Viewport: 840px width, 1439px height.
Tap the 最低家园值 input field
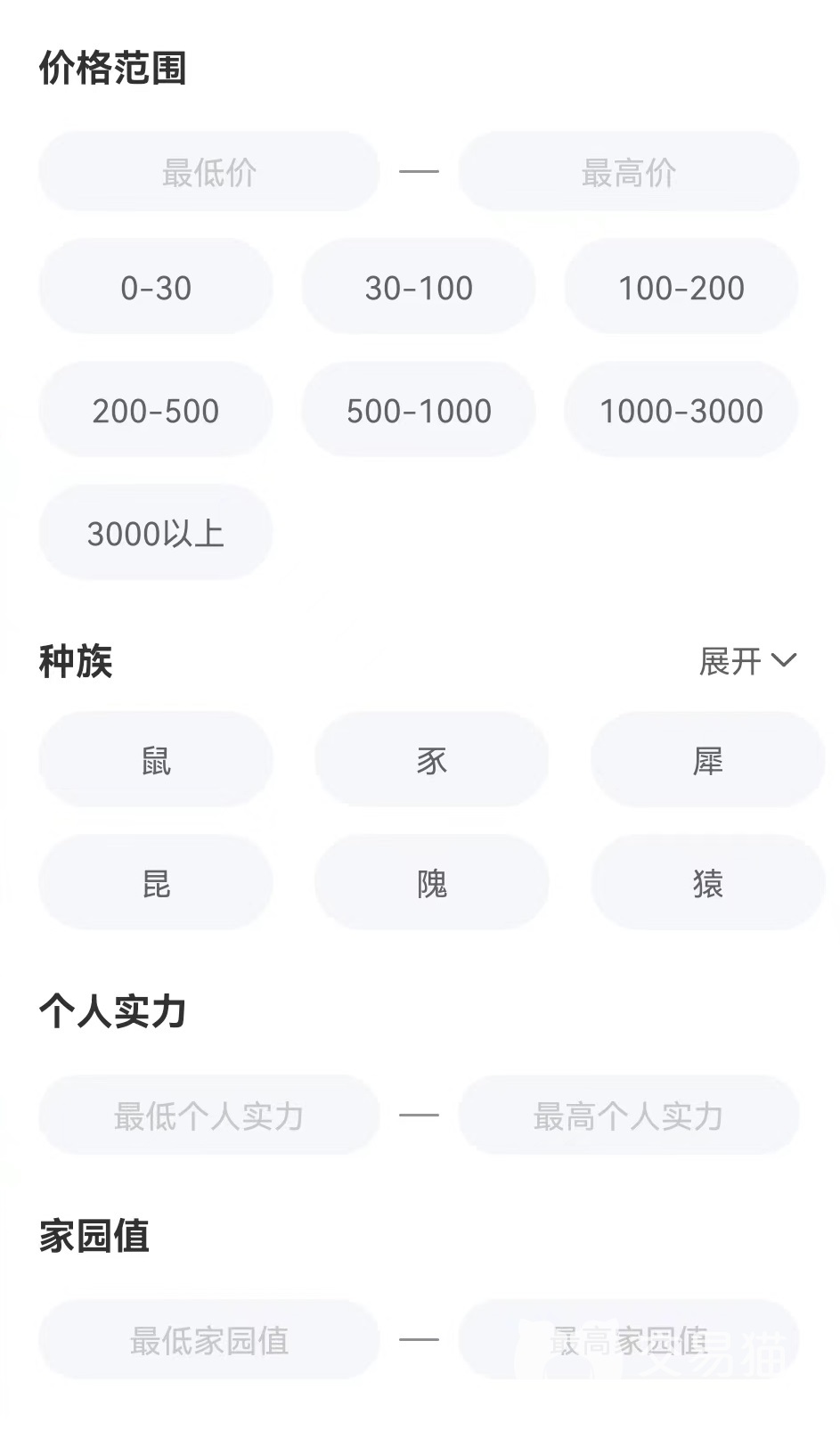[x=209, y=1340]
